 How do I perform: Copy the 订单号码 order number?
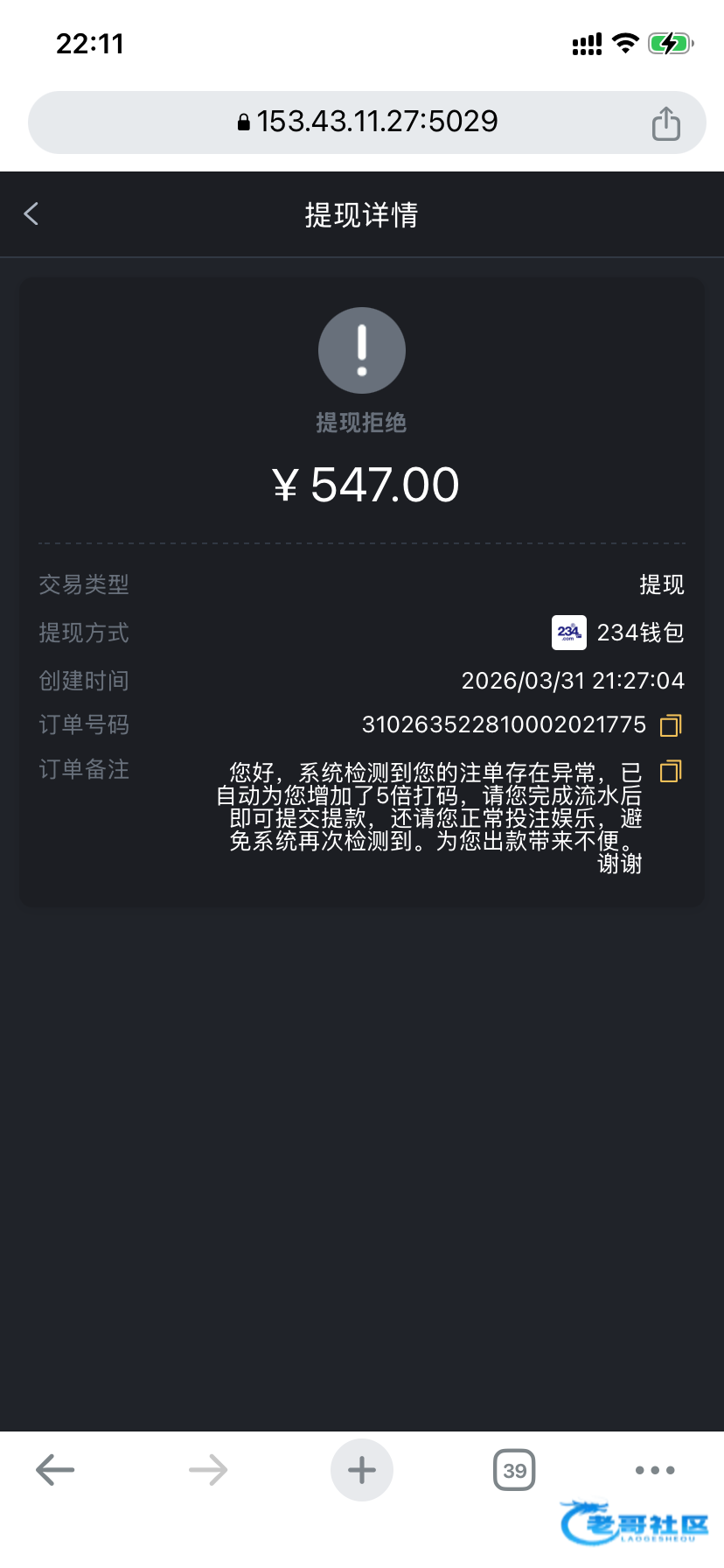click(x=671, y=725)
